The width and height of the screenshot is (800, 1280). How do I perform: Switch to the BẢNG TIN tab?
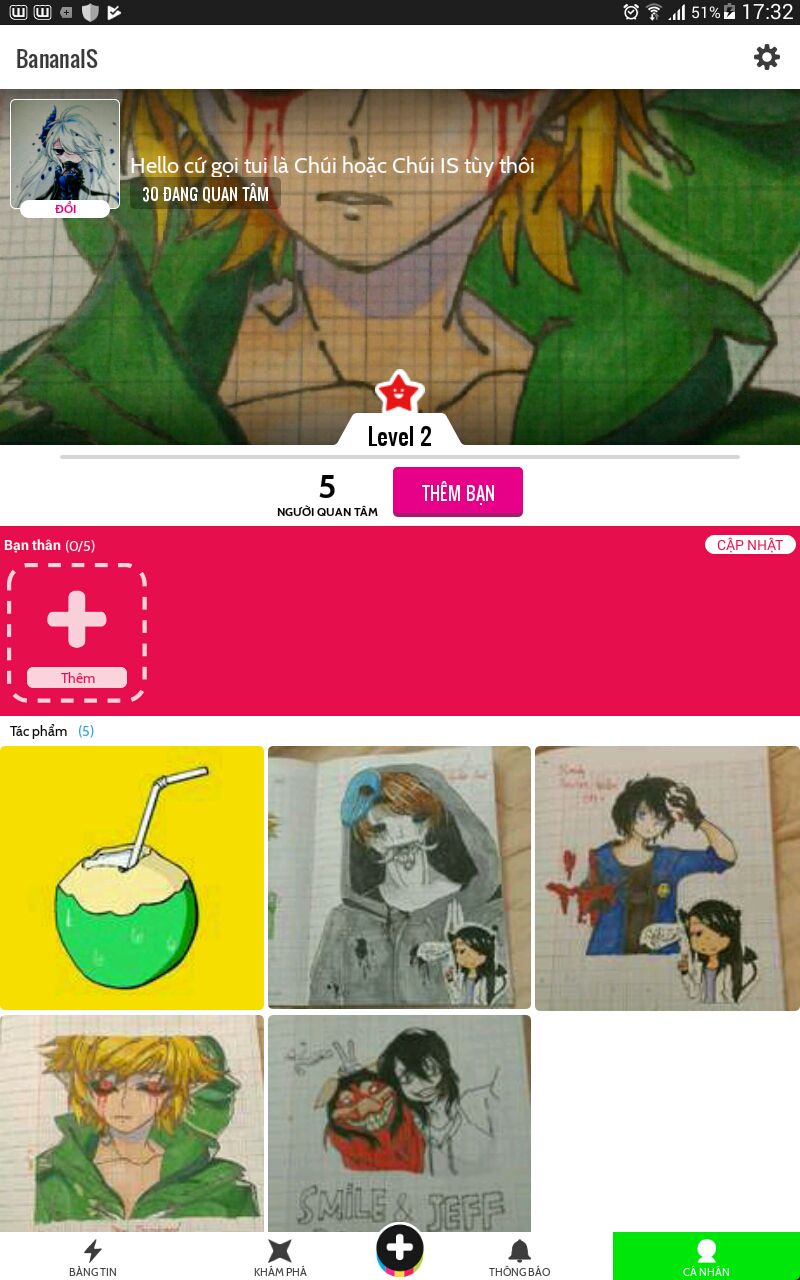click(x=93, y=1256)
